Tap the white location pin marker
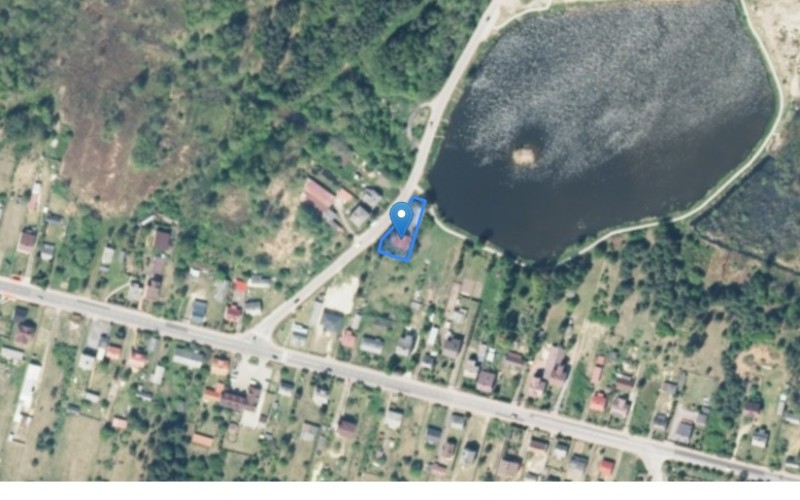800x500 pixels. pyautogui.click(x=401, y=217)
